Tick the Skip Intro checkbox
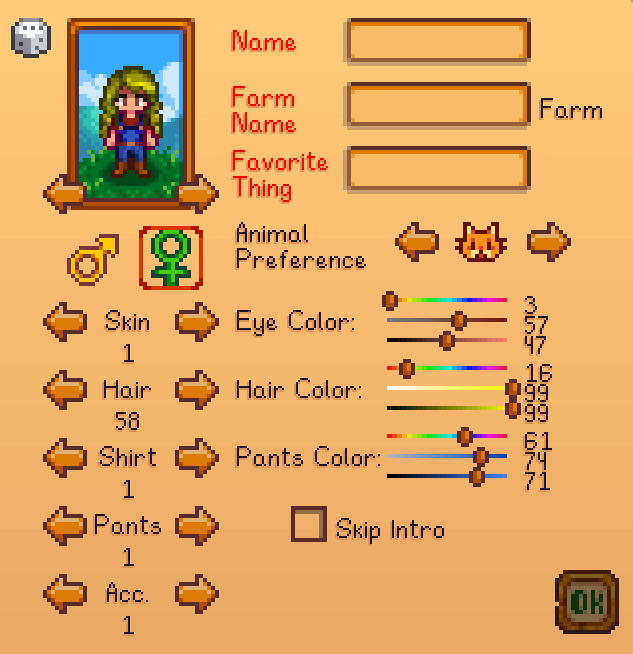 [x=309, y=525]
